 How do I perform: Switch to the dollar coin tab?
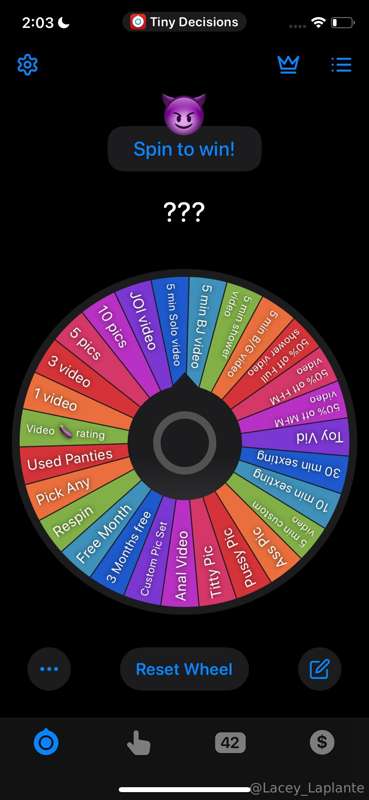322,742
